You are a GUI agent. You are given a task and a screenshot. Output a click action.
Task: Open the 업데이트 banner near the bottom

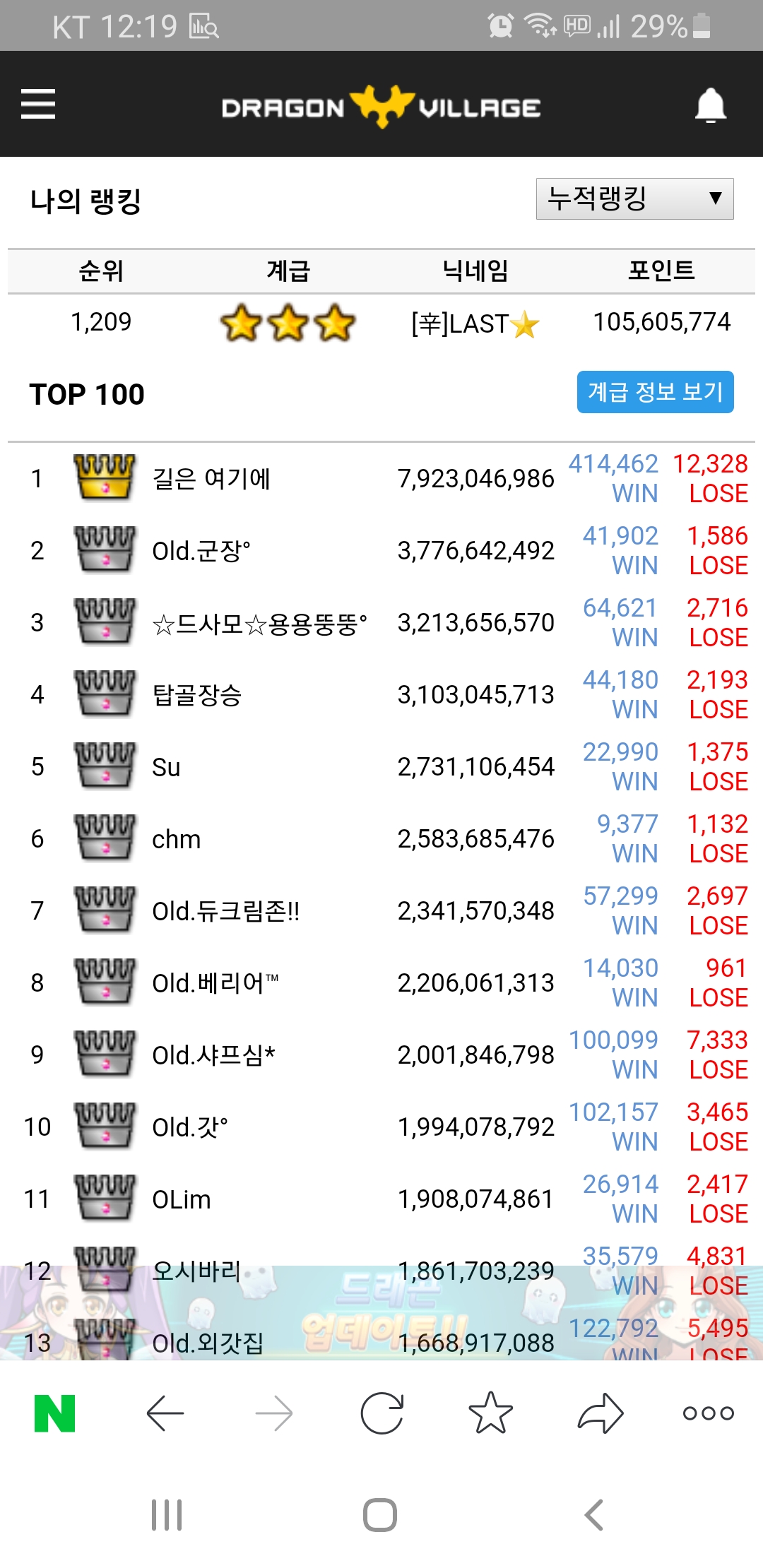pos(381,1312)
